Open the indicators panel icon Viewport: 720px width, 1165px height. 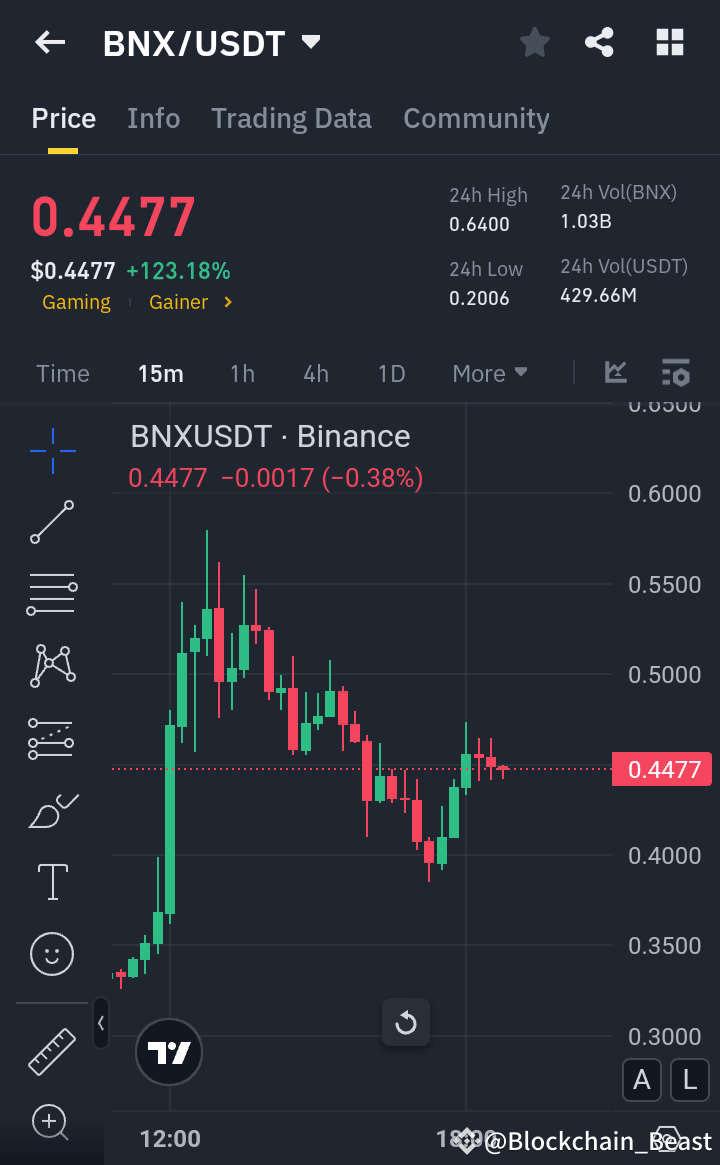[x=676, y=373]
